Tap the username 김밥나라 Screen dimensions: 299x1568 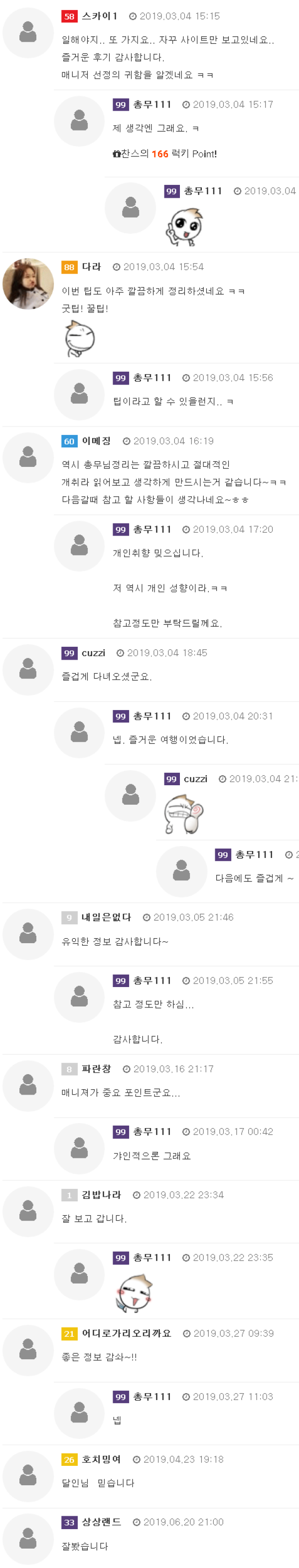(x=101, y=1194)
